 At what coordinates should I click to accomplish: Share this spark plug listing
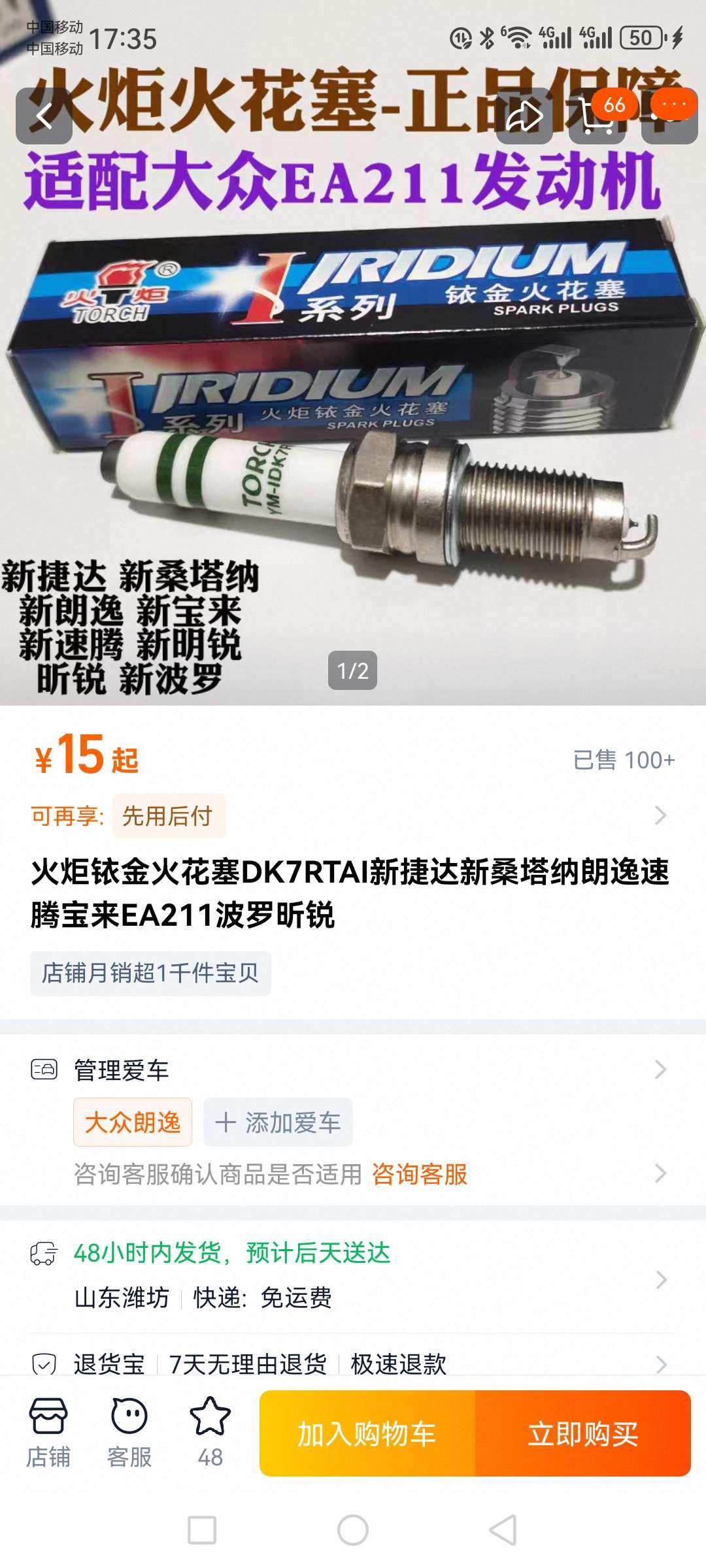pos(524,116)
